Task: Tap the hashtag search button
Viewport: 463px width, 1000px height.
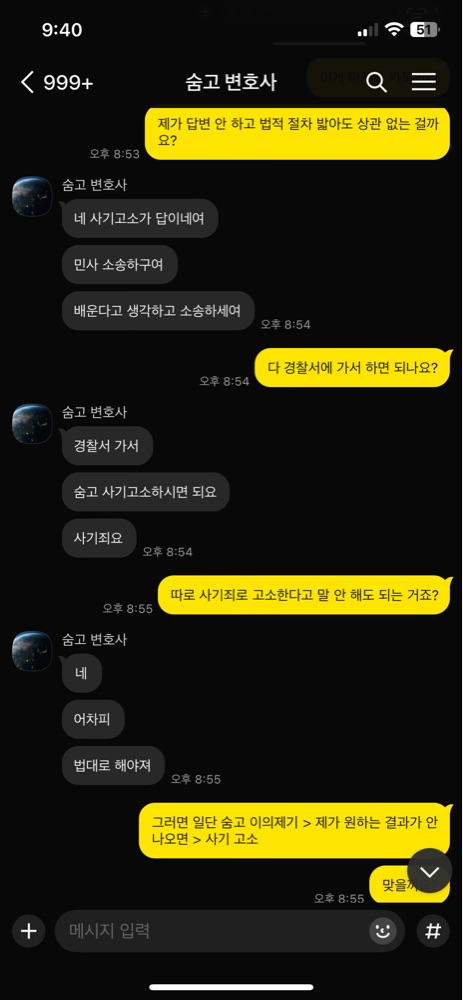Action: 433,930
